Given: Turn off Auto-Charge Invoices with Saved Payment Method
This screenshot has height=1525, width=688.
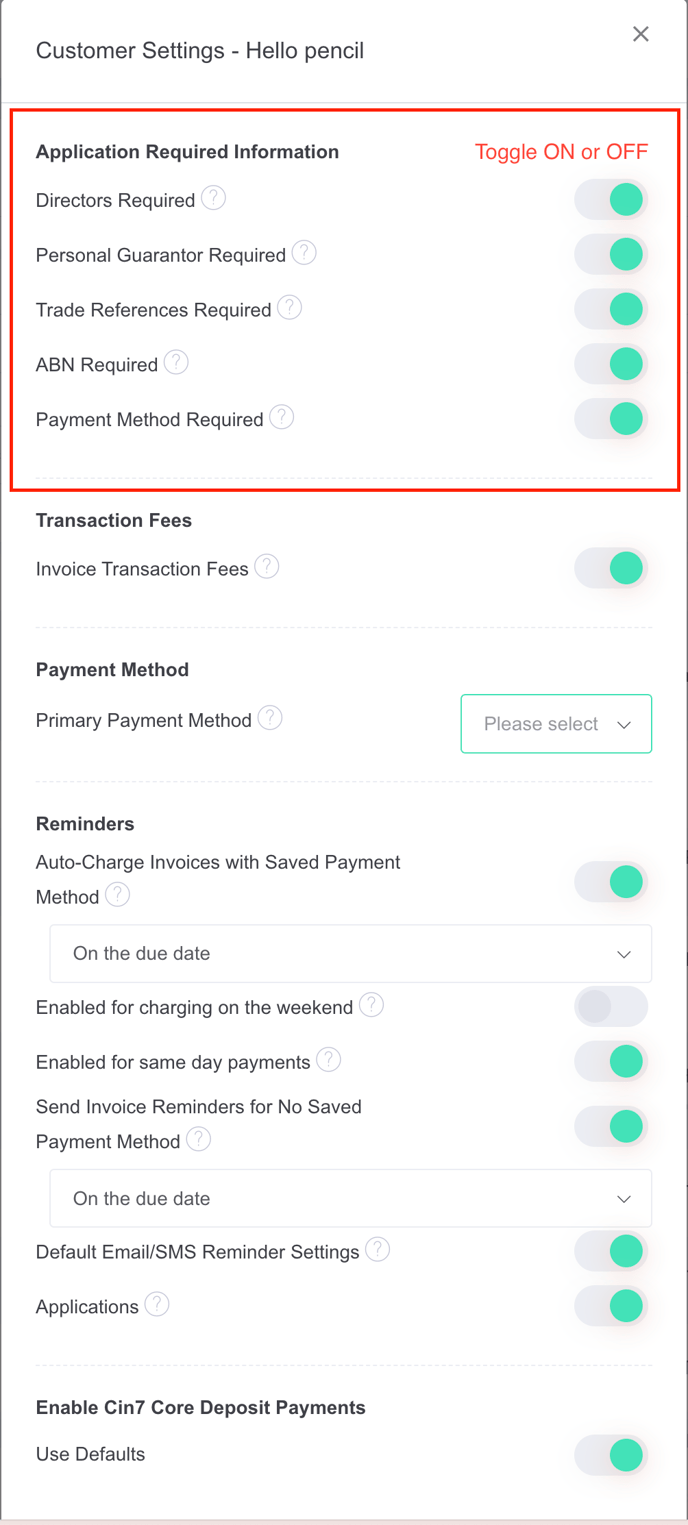Looking at the screenshot, I should (x=611, y=882).
